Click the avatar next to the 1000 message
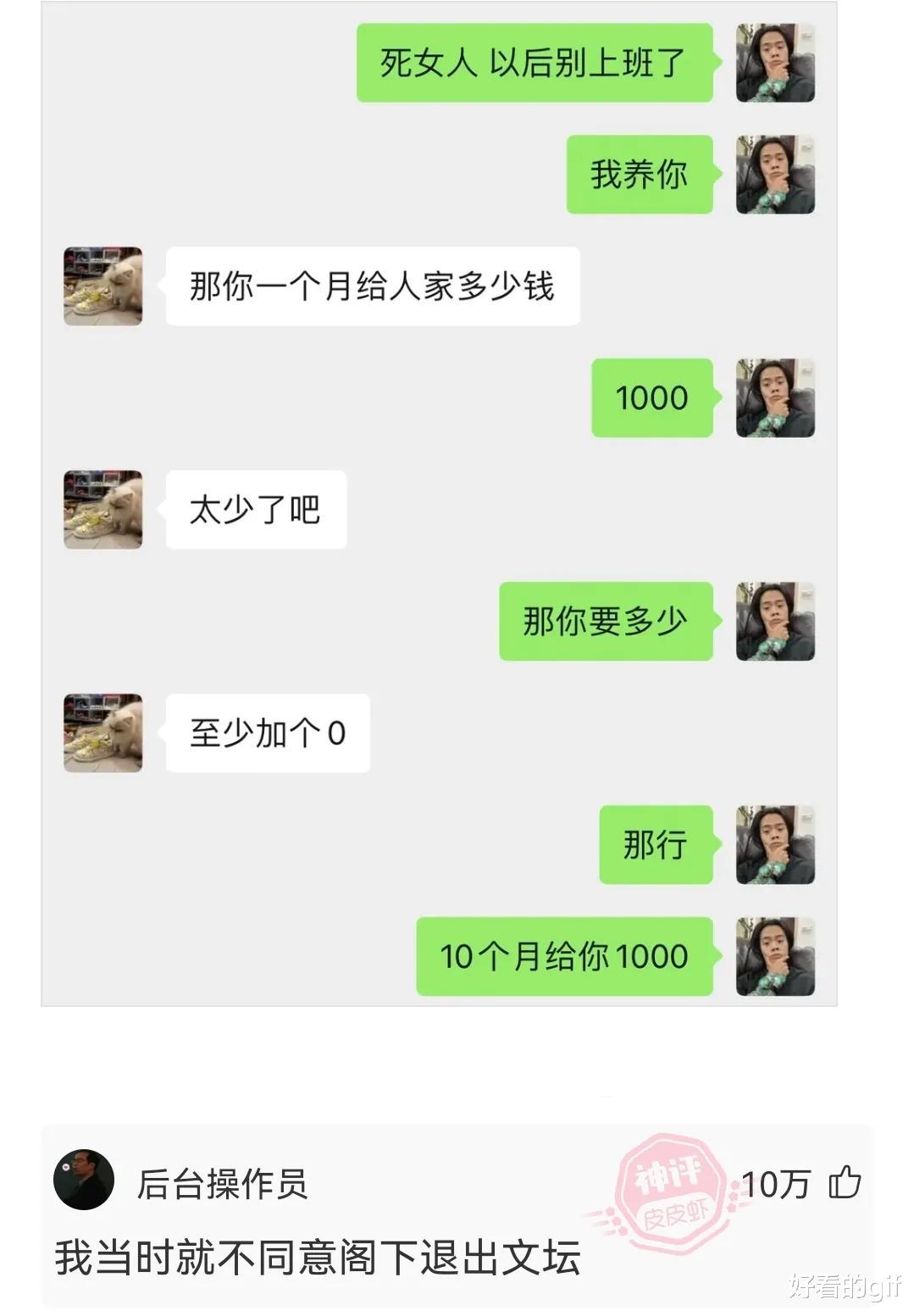The height and width of the screenshot is (1316, 914). pos(774,397)
